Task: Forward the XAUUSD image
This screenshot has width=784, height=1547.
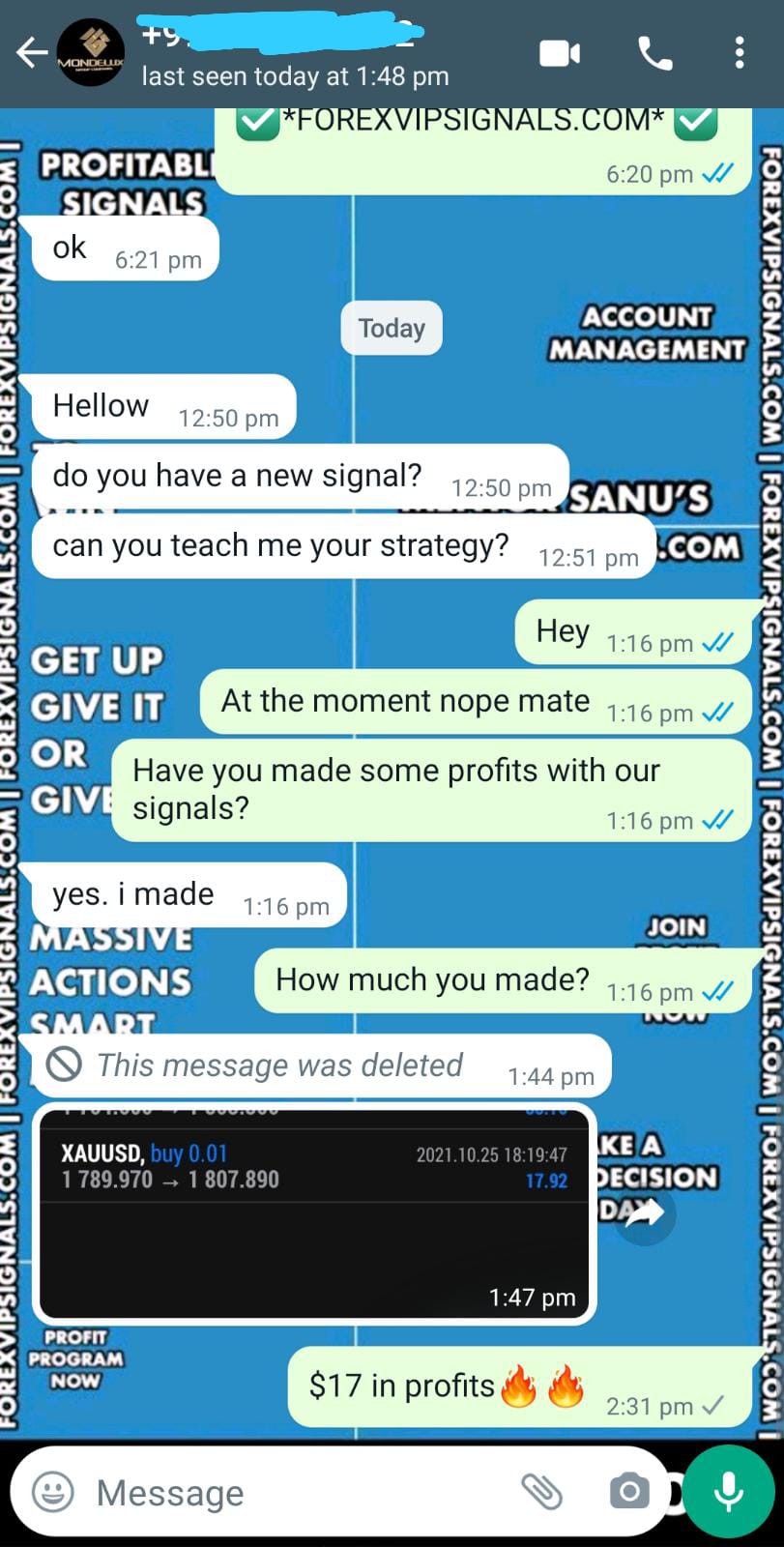Action: 644,1213
